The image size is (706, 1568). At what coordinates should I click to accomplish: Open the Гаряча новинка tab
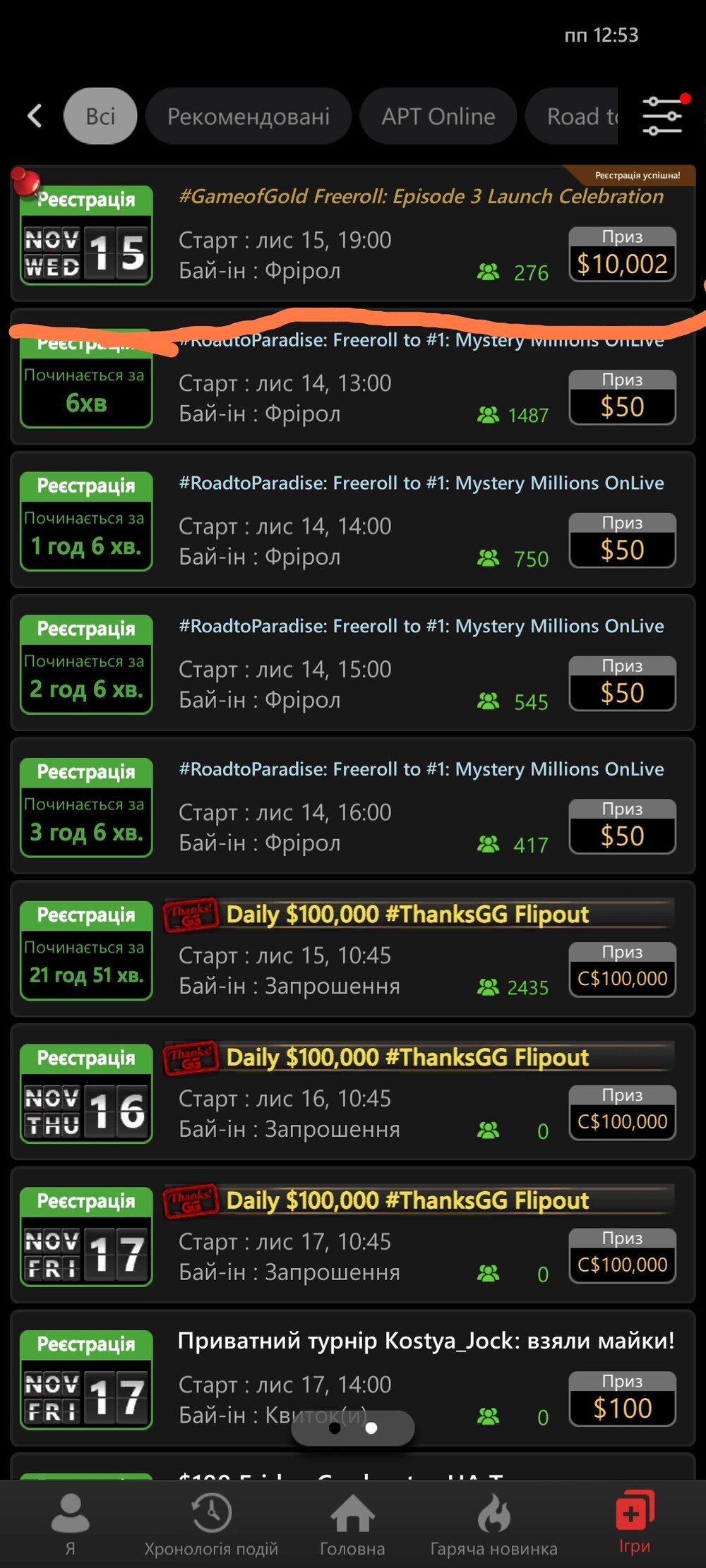tap(493, 1524)
